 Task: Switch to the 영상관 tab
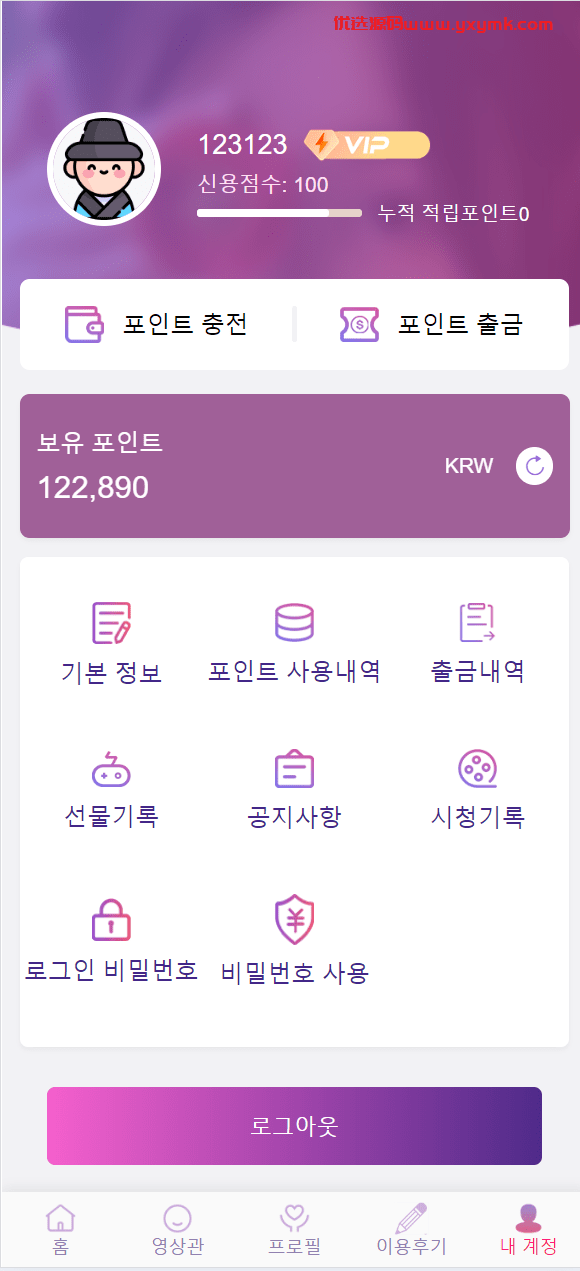click(x=177, y=1230)
